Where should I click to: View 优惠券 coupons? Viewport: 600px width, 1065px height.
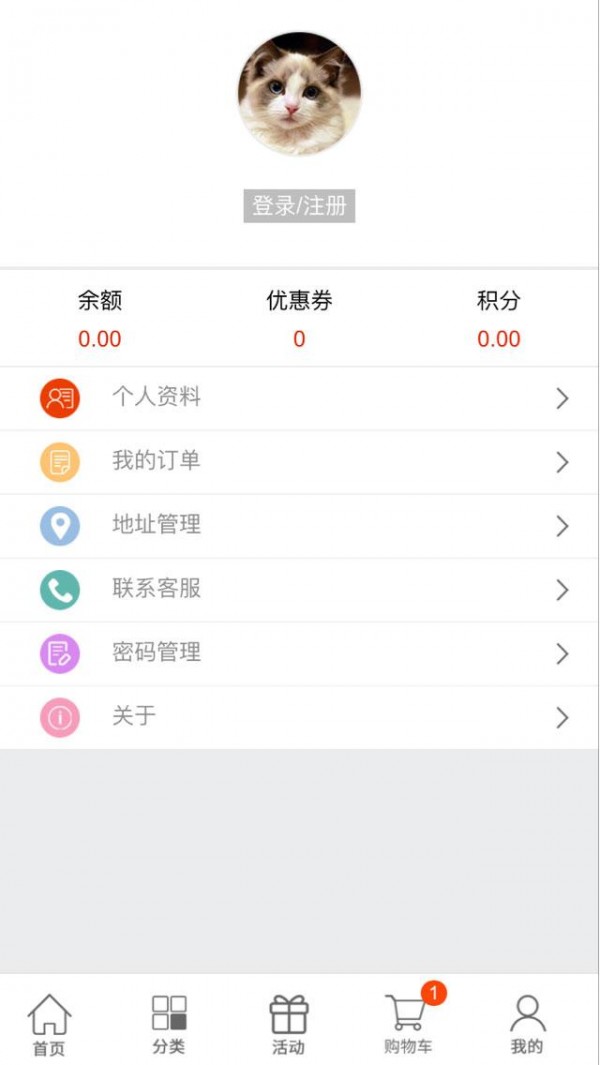coord(299,319)
